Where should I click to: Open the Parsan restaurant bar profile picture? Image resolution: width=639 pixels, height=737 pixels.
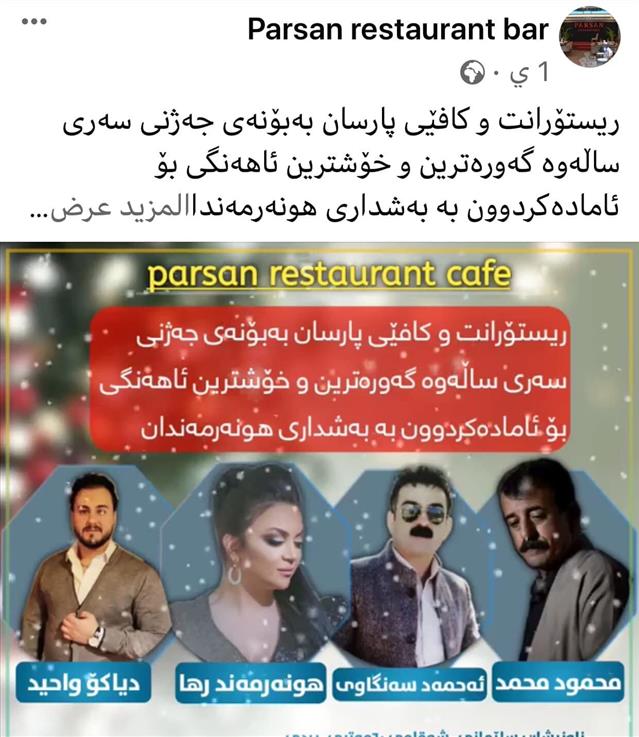point(595,36)
